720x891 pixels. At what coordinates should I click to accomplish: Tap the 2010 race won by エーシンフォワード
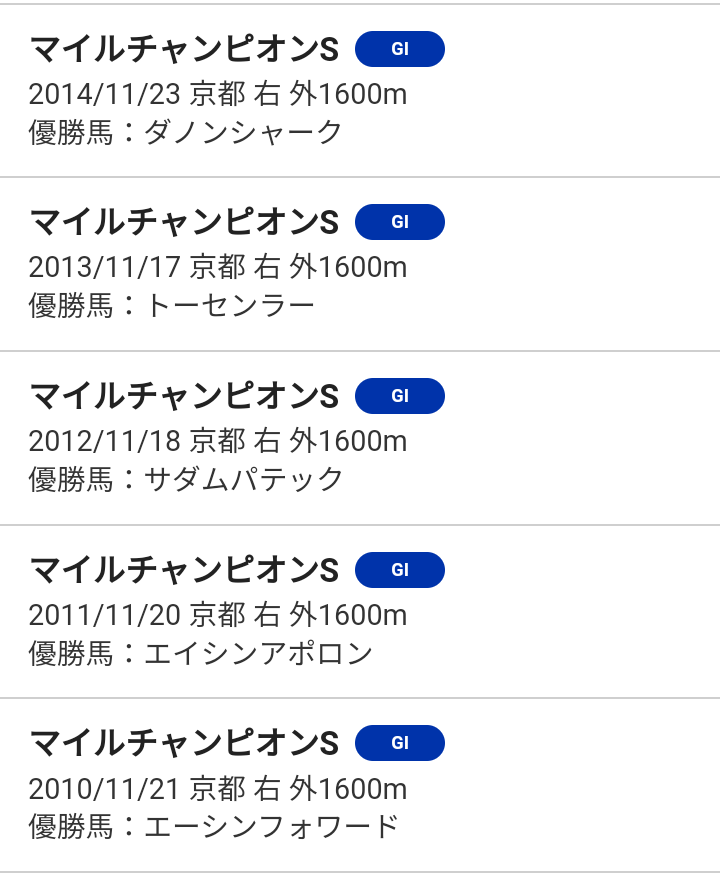[360, 785]
